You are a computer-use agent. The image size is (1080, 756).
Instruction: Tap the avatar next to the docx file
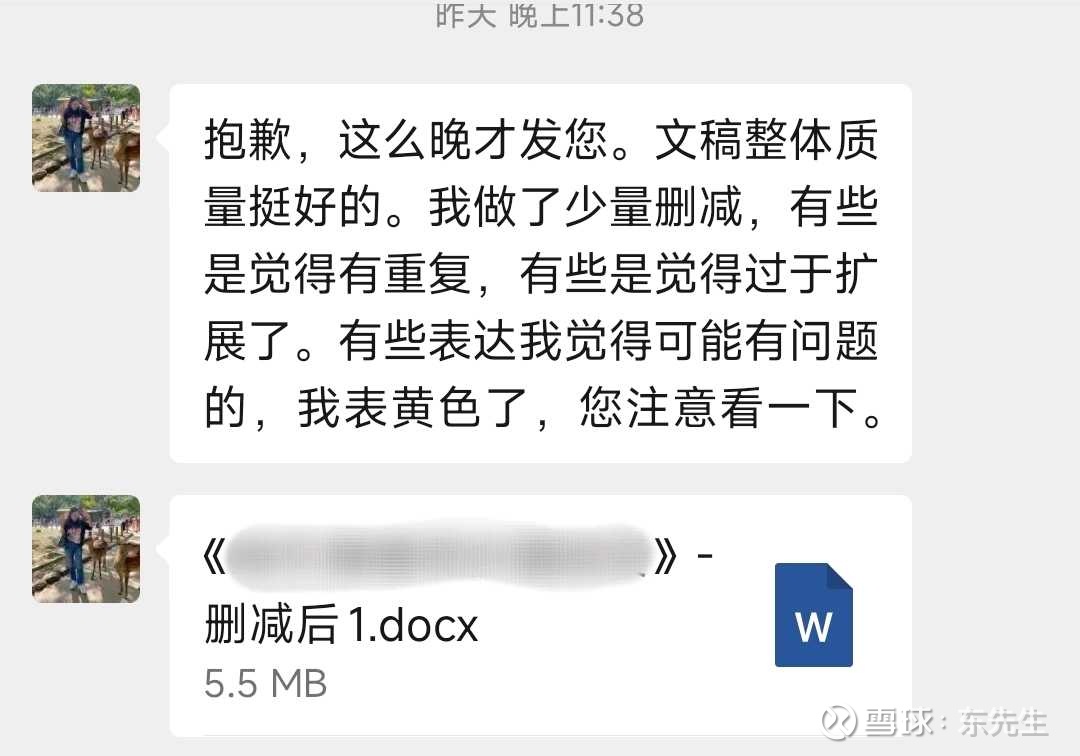(x=86, y=549)
